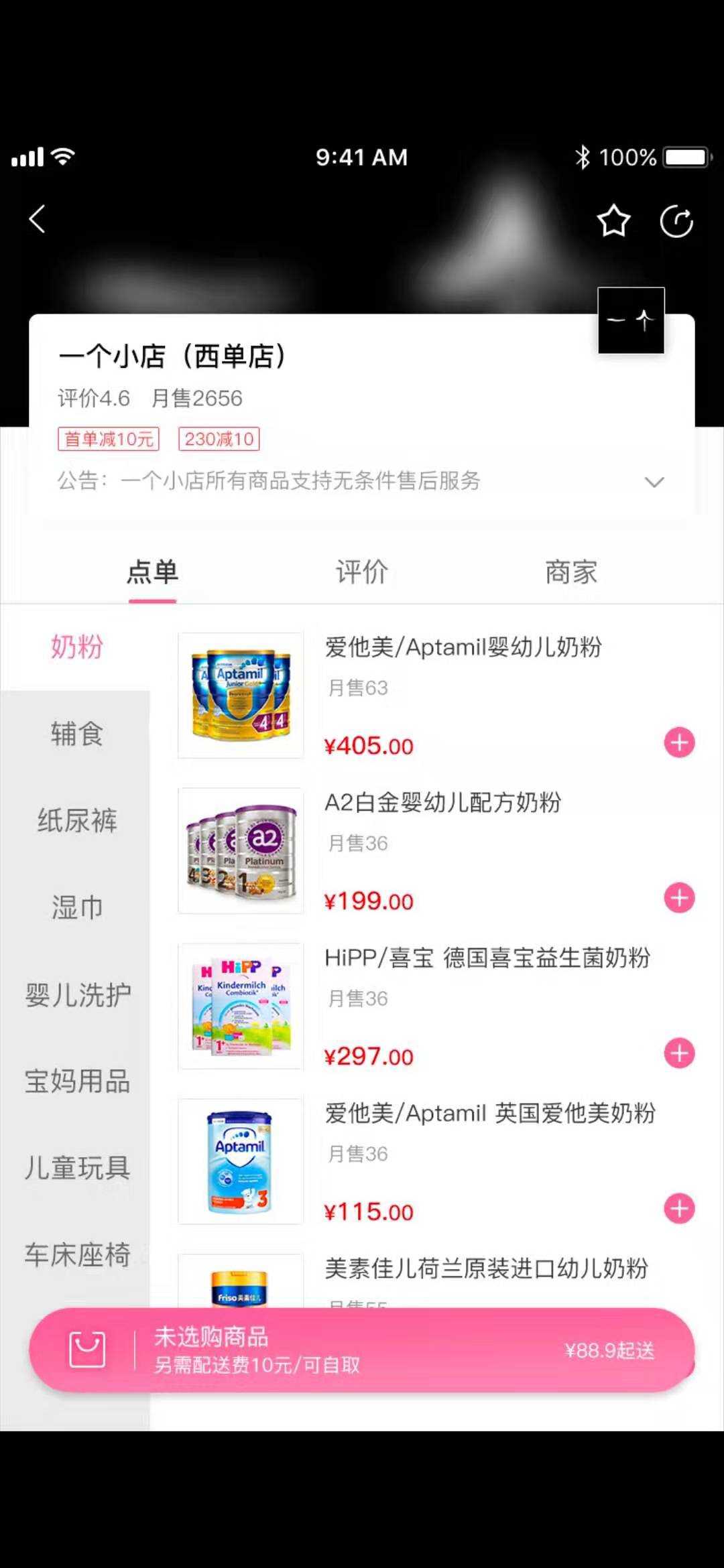
Task: Add A2白金婴幼儿配方奶粉 to cart
Action: click(x=679, y=898)
